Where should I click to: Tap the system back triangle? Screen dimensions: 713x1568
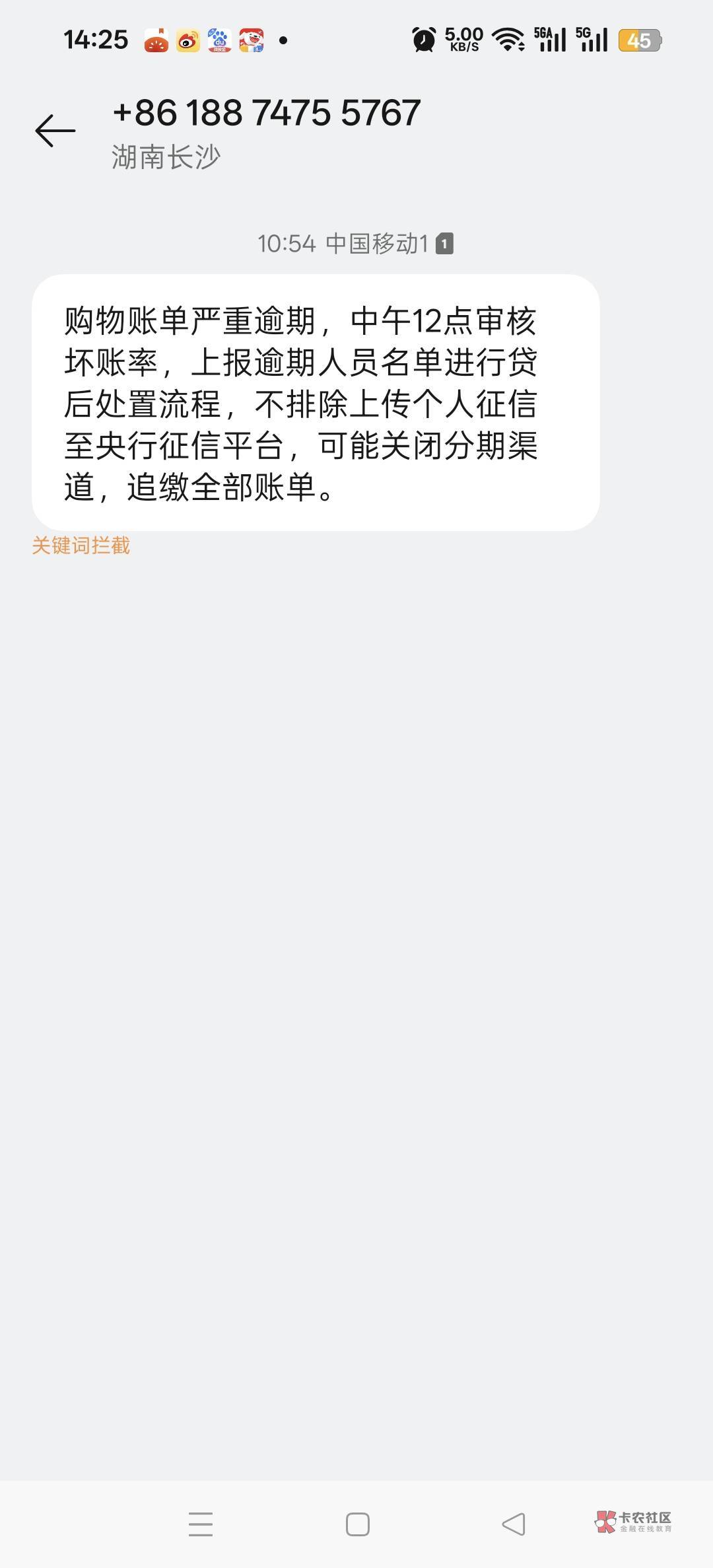tap(514, 1524)
